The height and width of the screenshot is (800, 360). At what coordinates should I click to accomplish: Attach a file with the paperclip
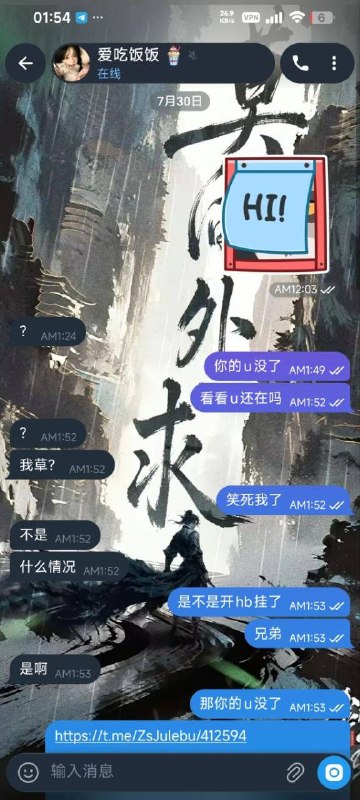point(295,772)
